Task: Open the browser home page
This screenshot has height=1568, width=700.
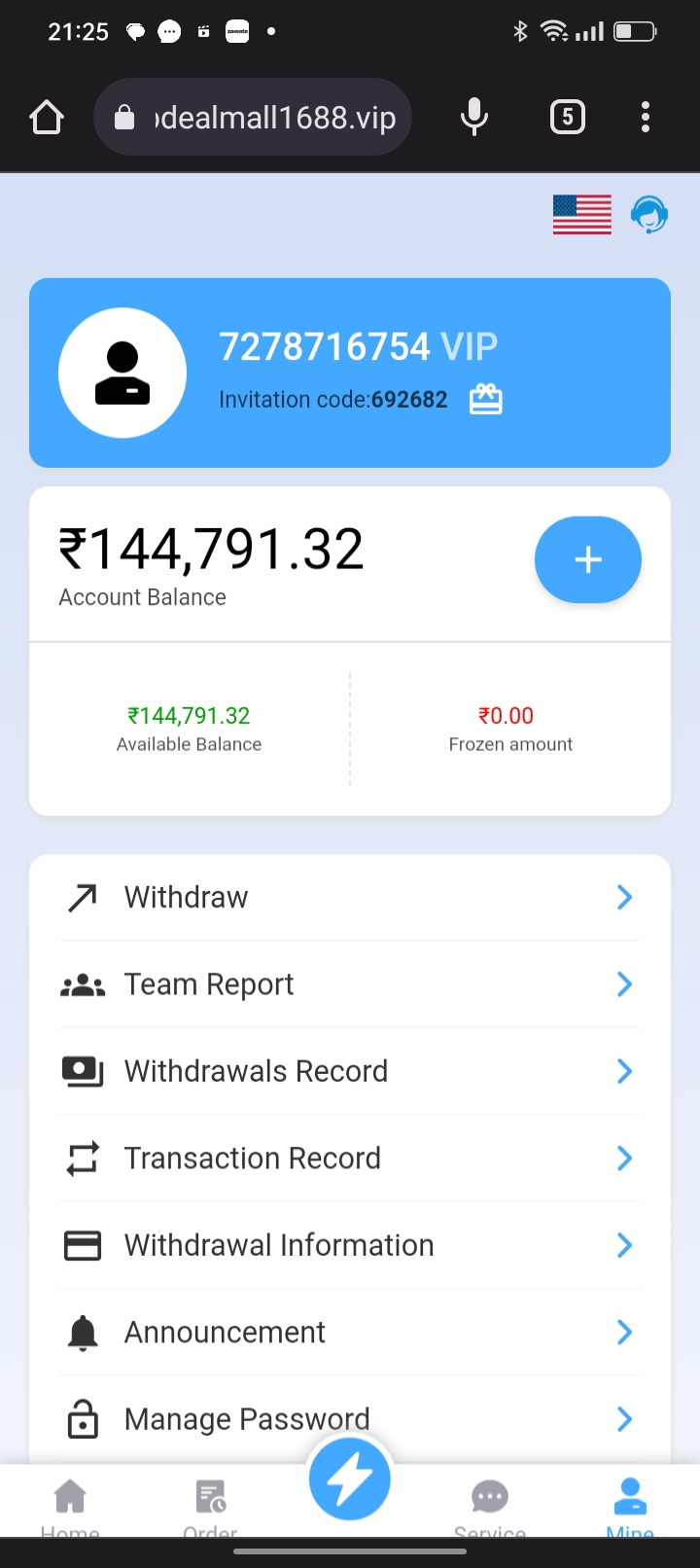Action: tap(47, 118)
